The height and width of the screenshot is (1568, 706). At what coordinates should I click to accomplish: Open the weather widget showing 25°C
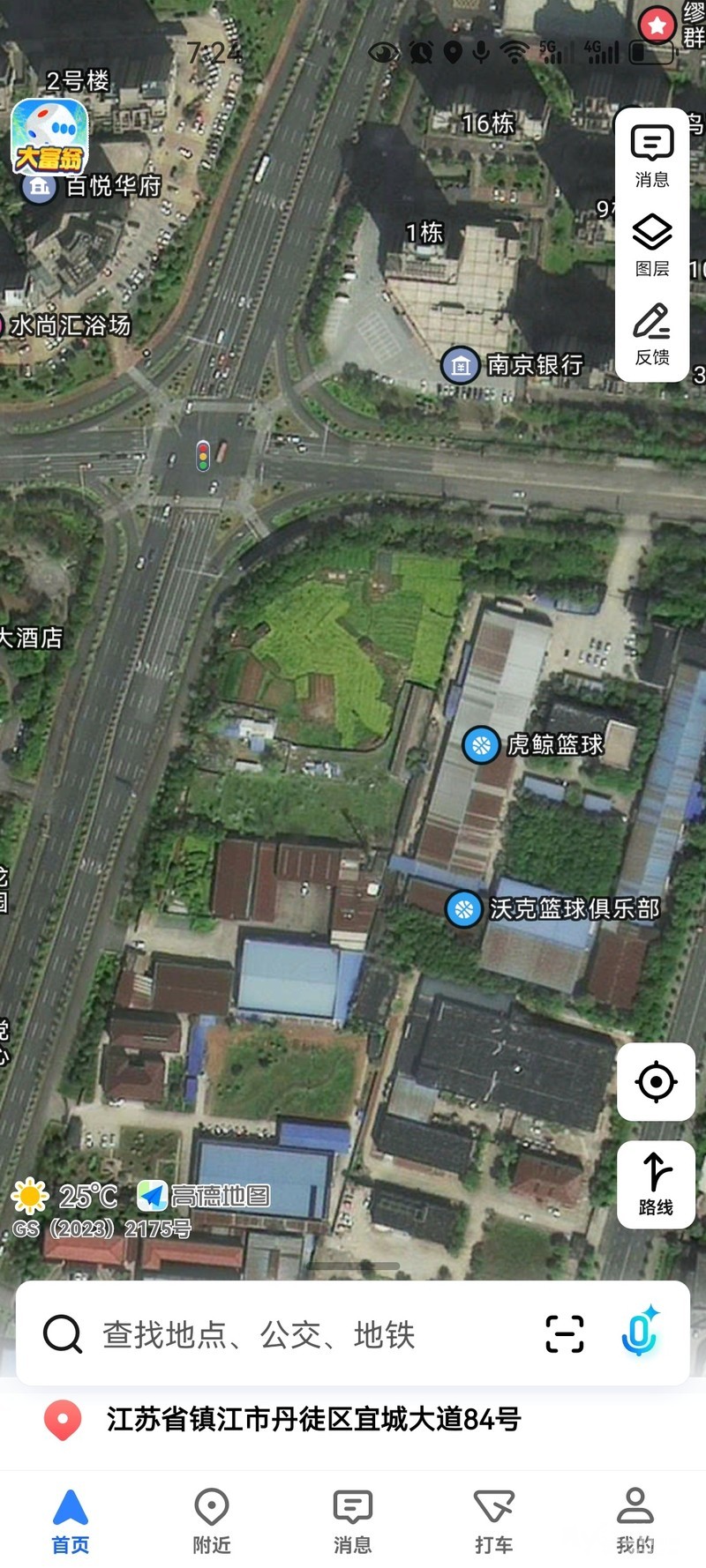64,1197
